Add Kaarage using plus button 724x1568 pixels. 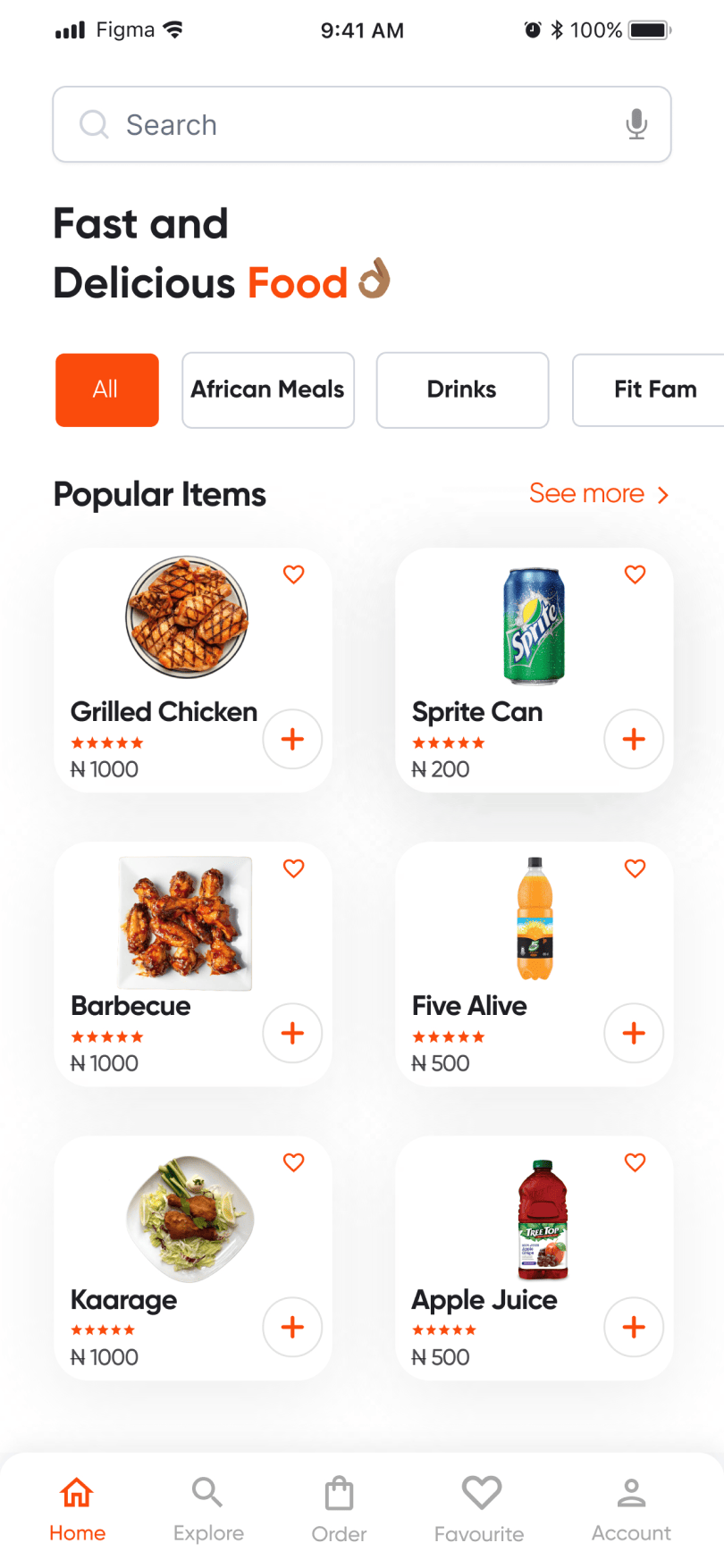pos(292,1327)
